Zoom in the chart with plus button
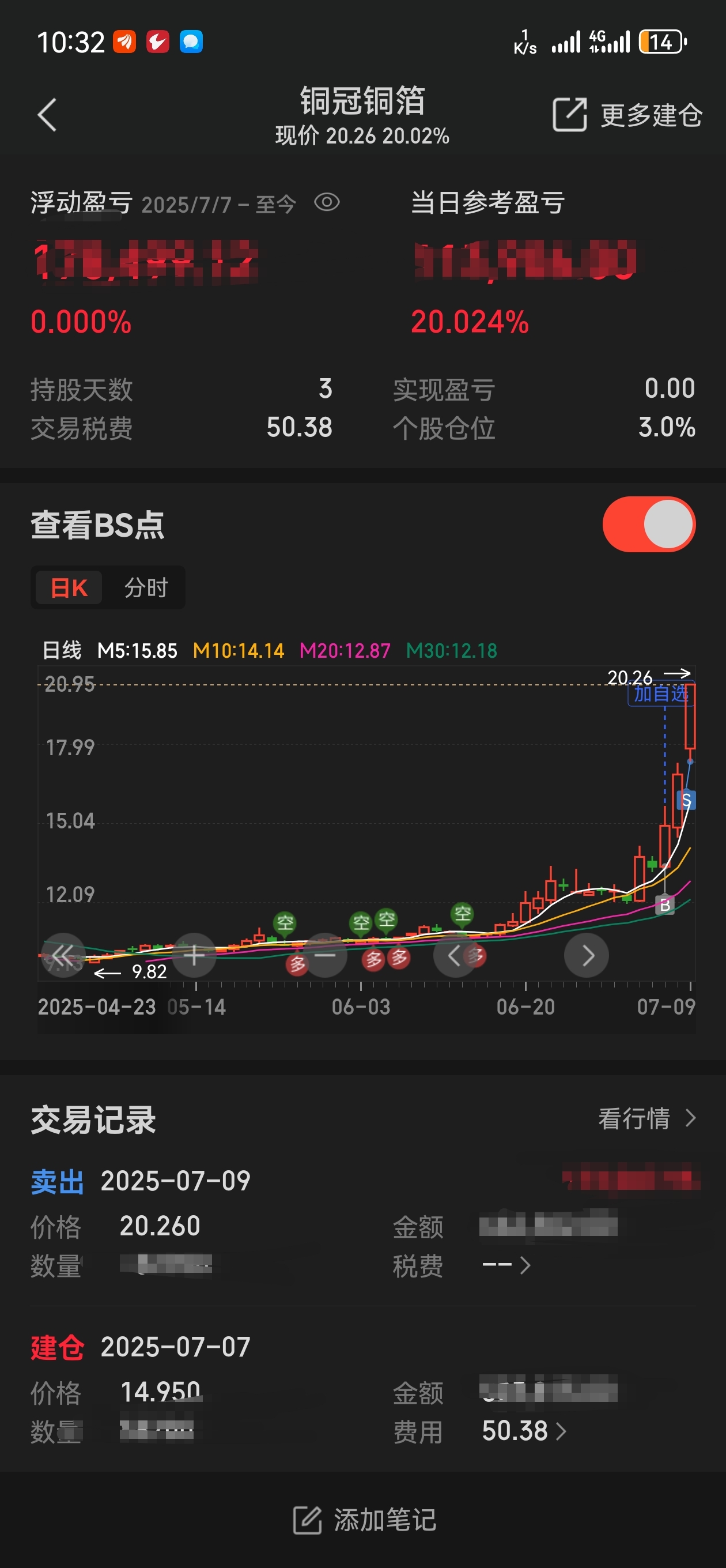 pyautogui.click(x=194, y=955)
